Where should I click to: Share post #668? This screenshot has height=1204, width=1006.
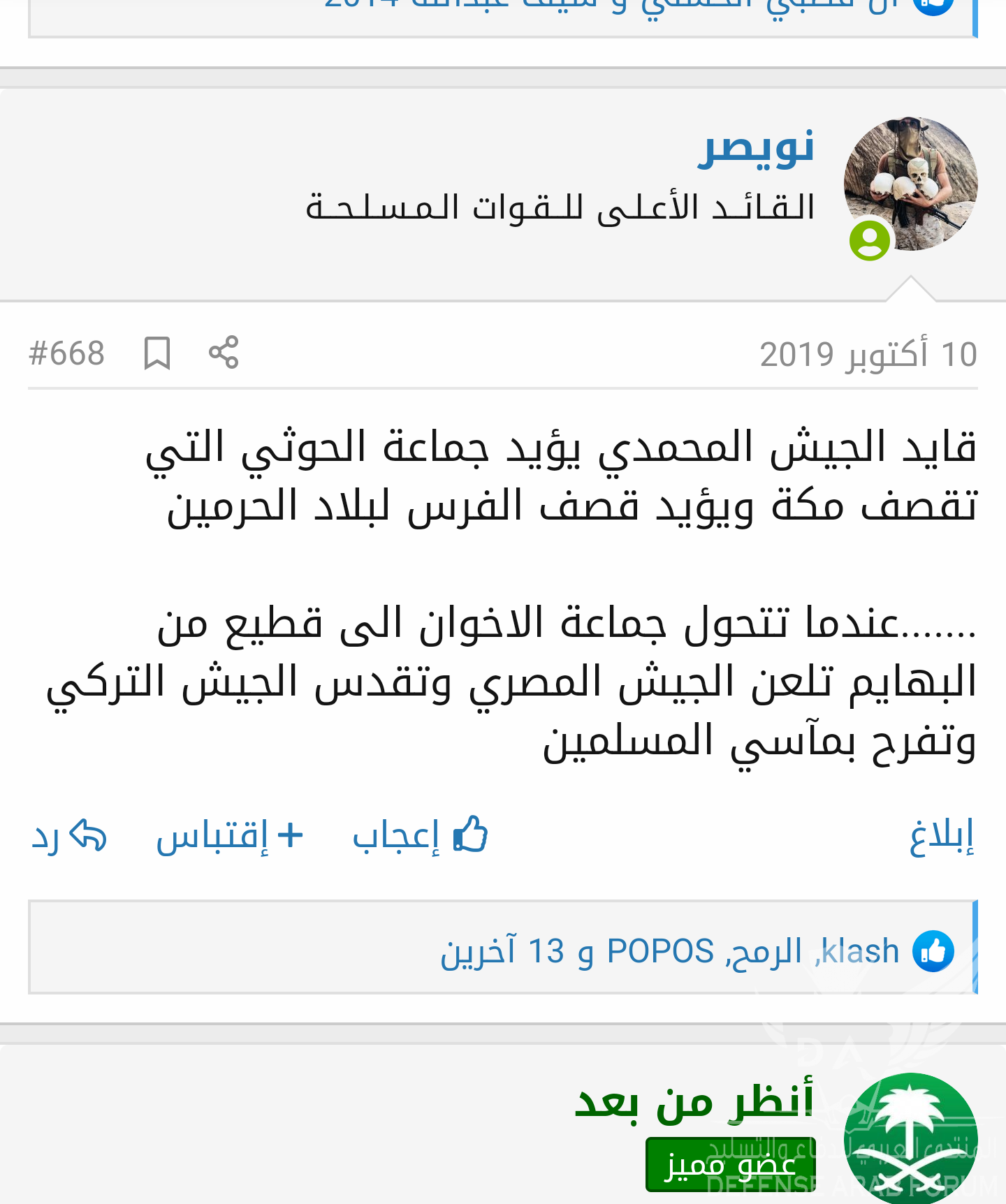224,353
